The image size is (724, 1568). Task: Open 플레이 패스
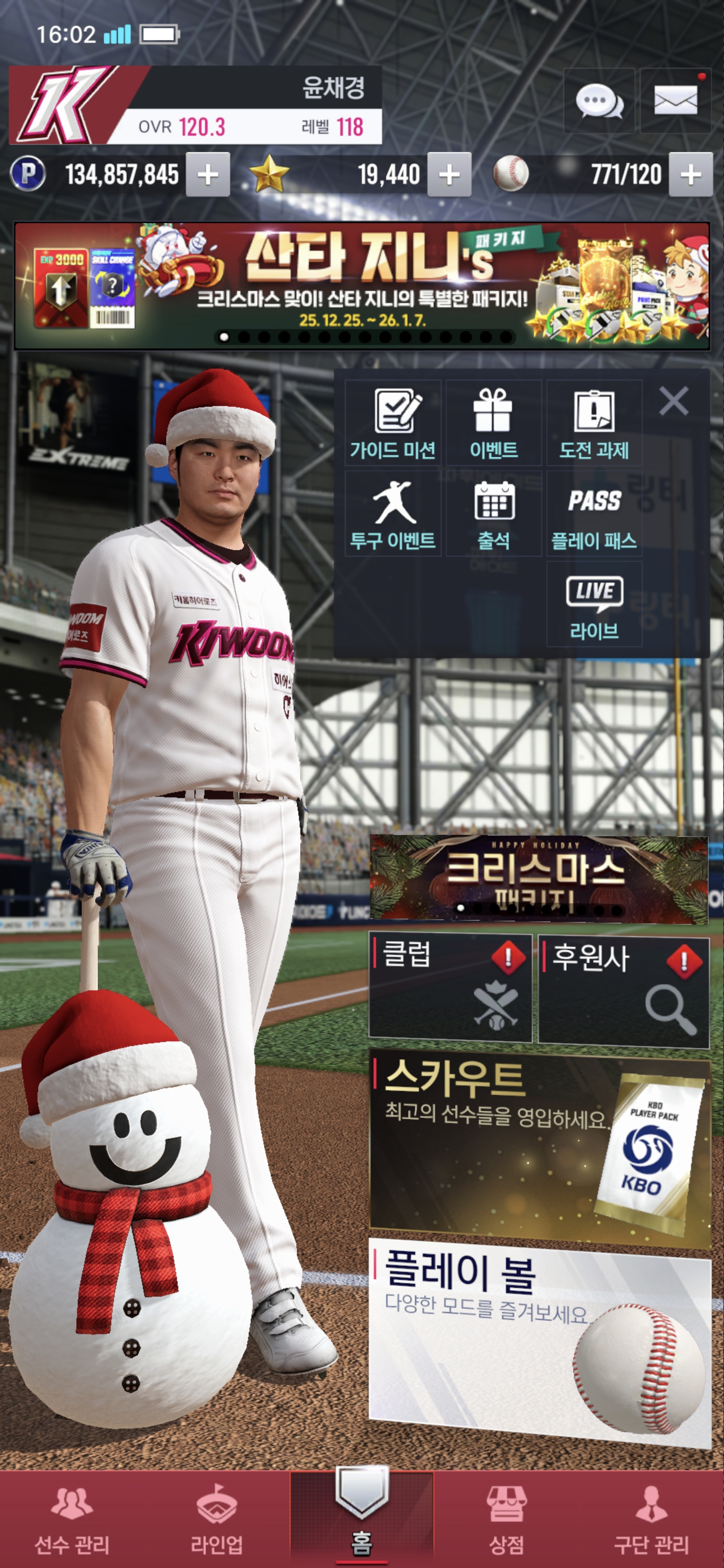tap(594, 513)
